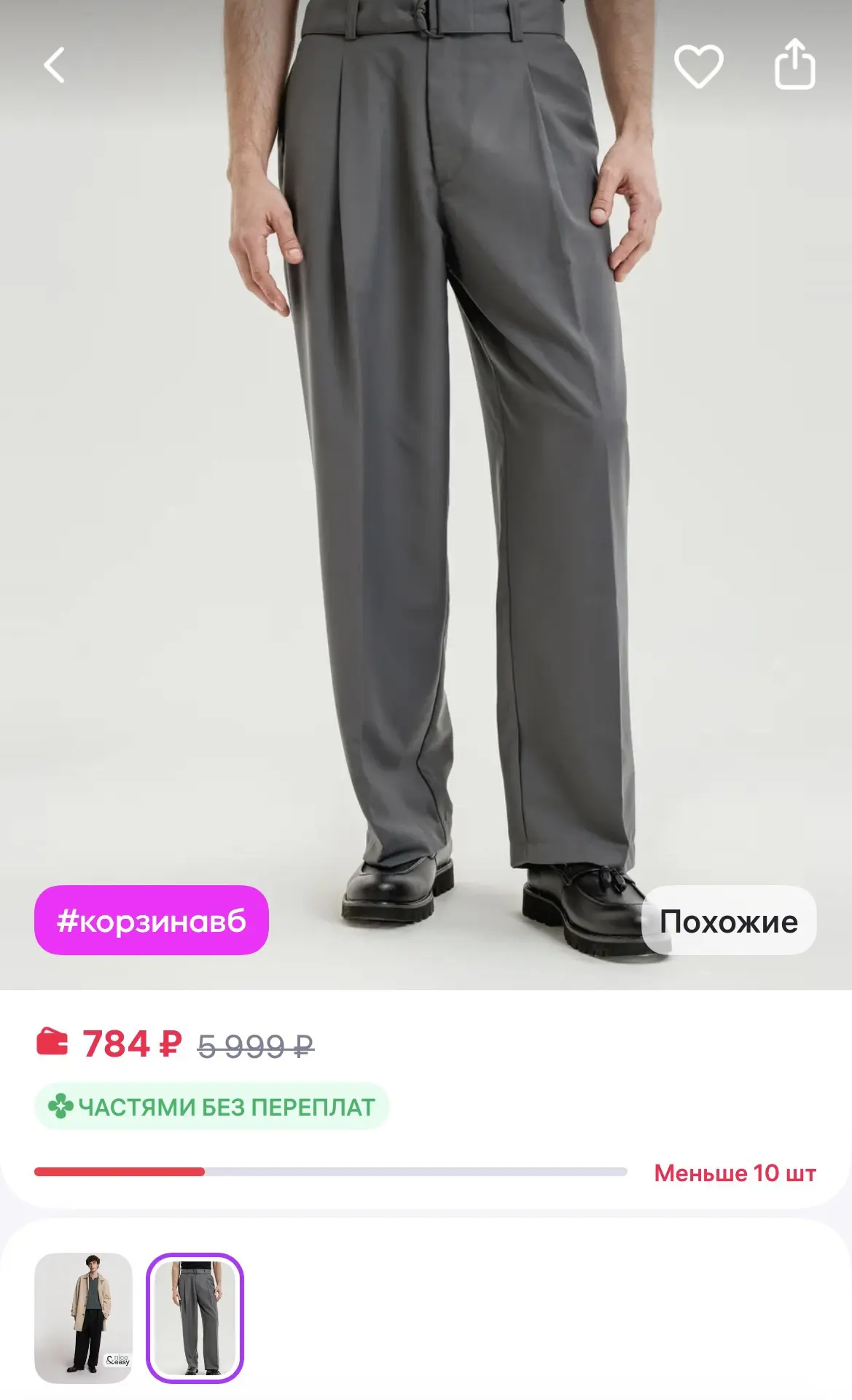Go back using the arrow icon
This screenshot has height=1400, width=852.
(55, 65)
